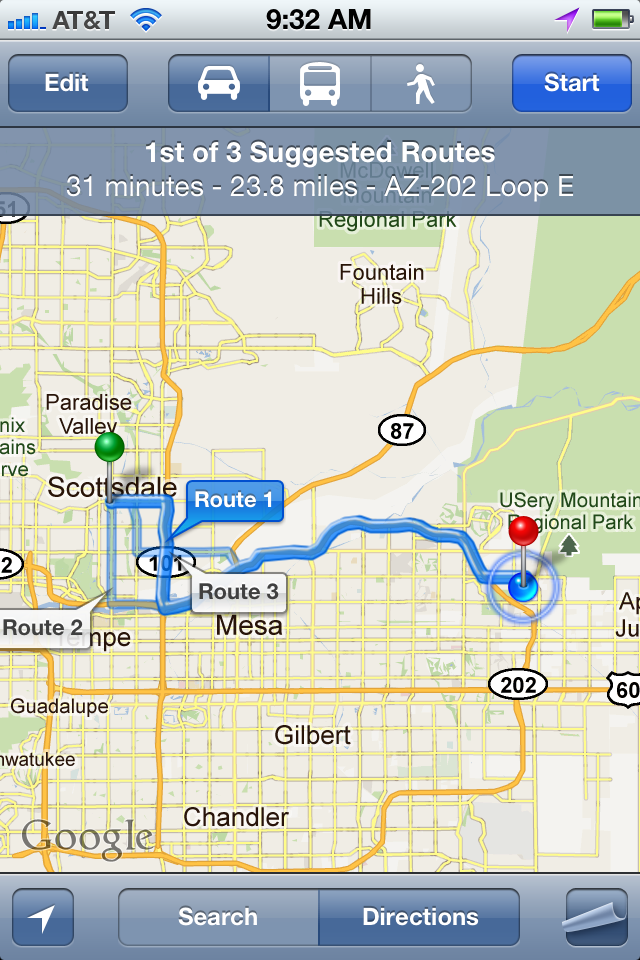Select driving directions car mode
This screenshot has width=640, height=960.
pos(219,83)
